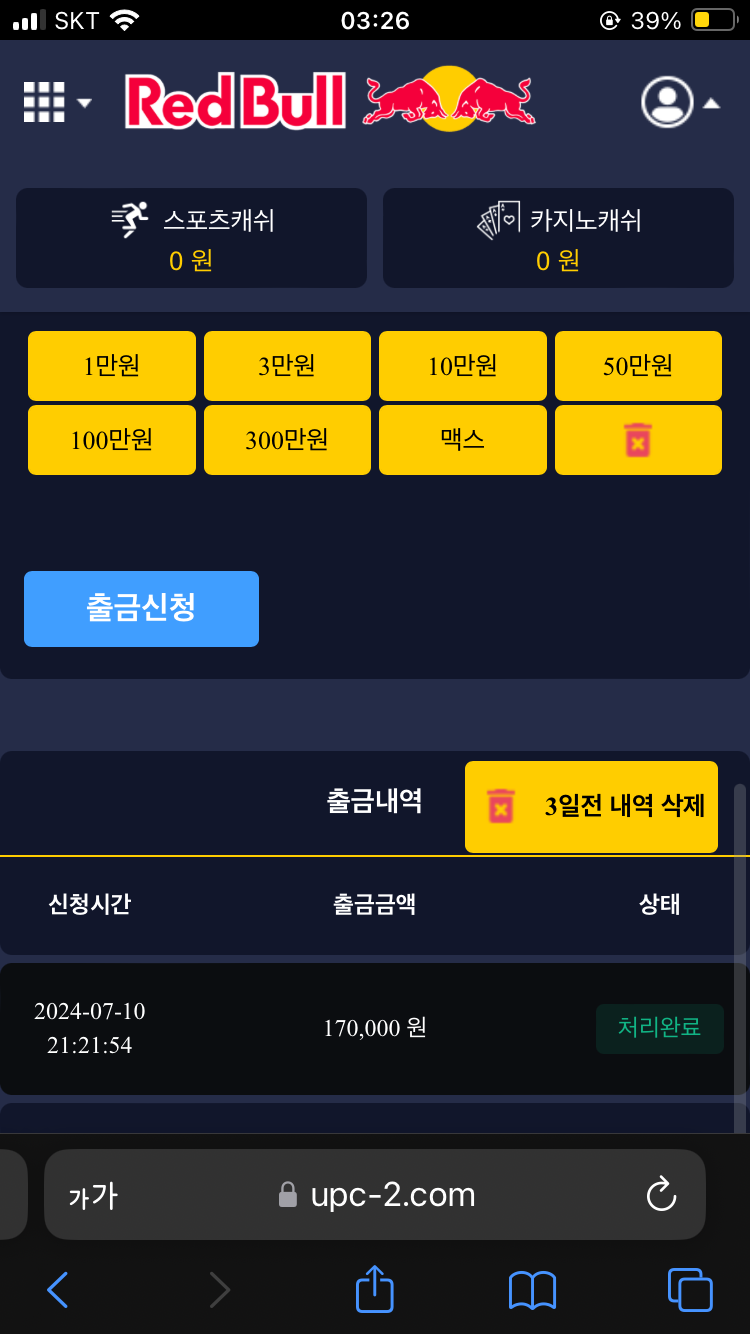This screenshot has width=750, height=1334.
Task: Add 10만원 to the withdrawal amount
Action: 463,366
